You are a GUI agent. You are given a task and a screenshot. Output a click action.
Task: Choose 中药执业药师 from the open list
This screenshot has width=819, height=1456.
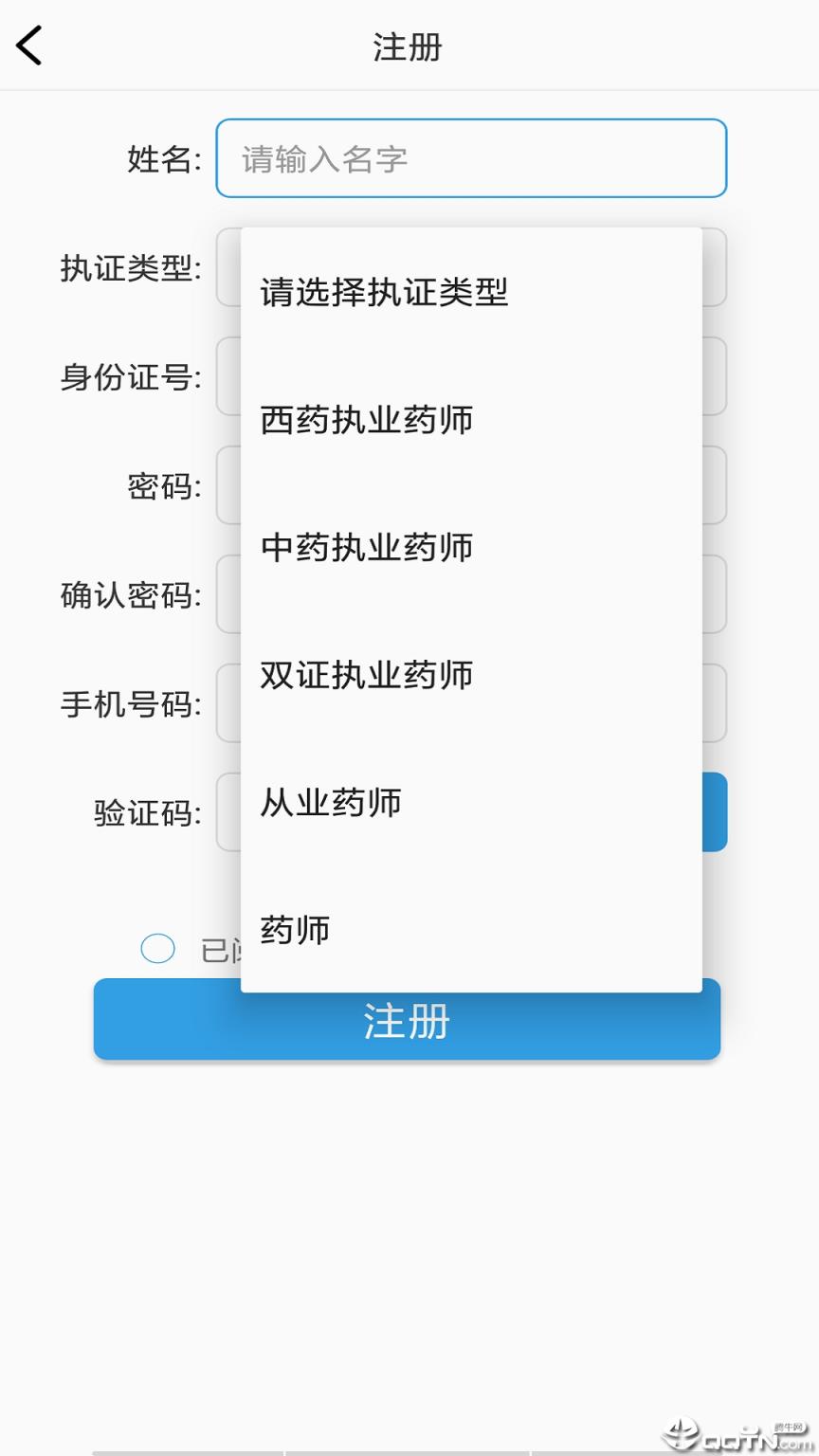[x=366, y=548]
